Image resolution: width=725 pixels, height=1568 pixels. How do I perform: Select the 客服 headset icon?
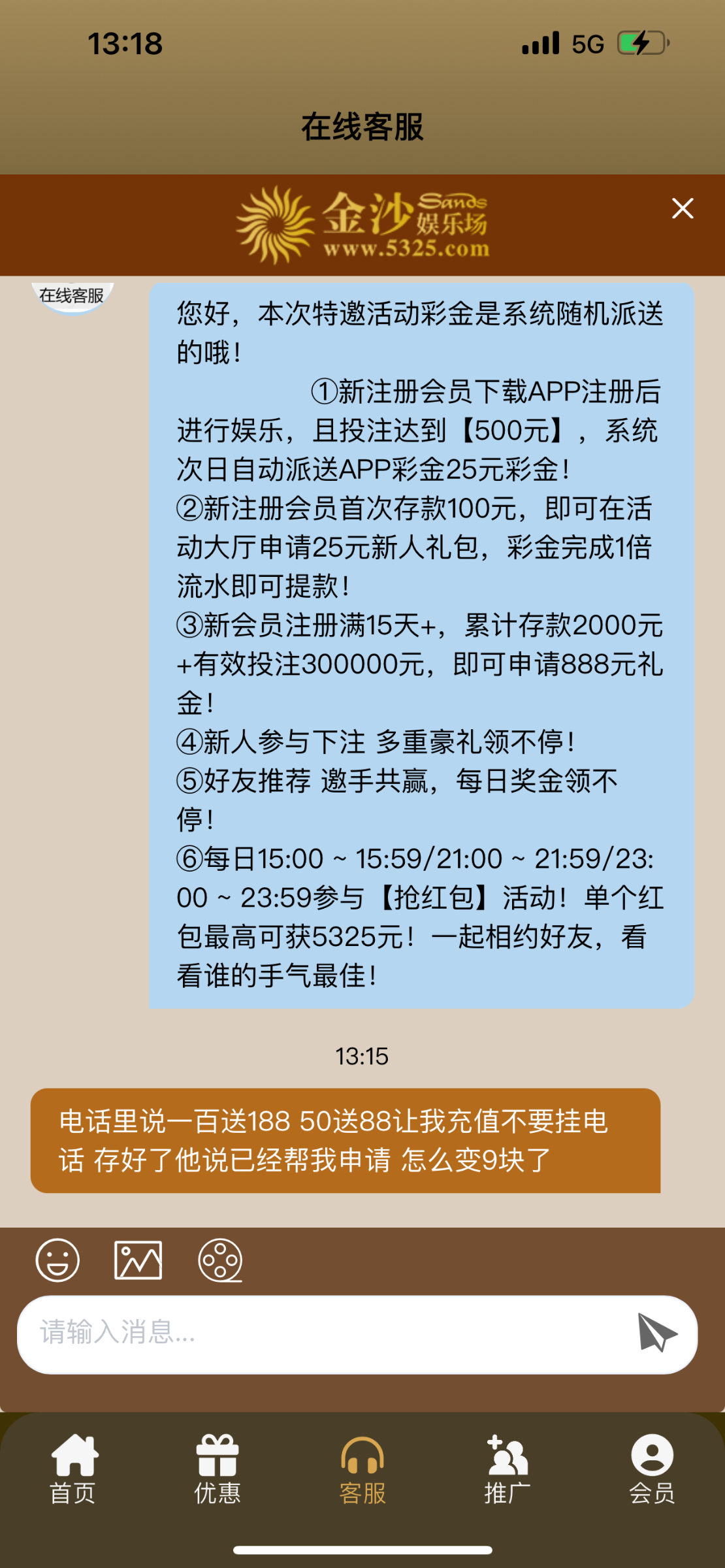click(x=362, y=1454)
